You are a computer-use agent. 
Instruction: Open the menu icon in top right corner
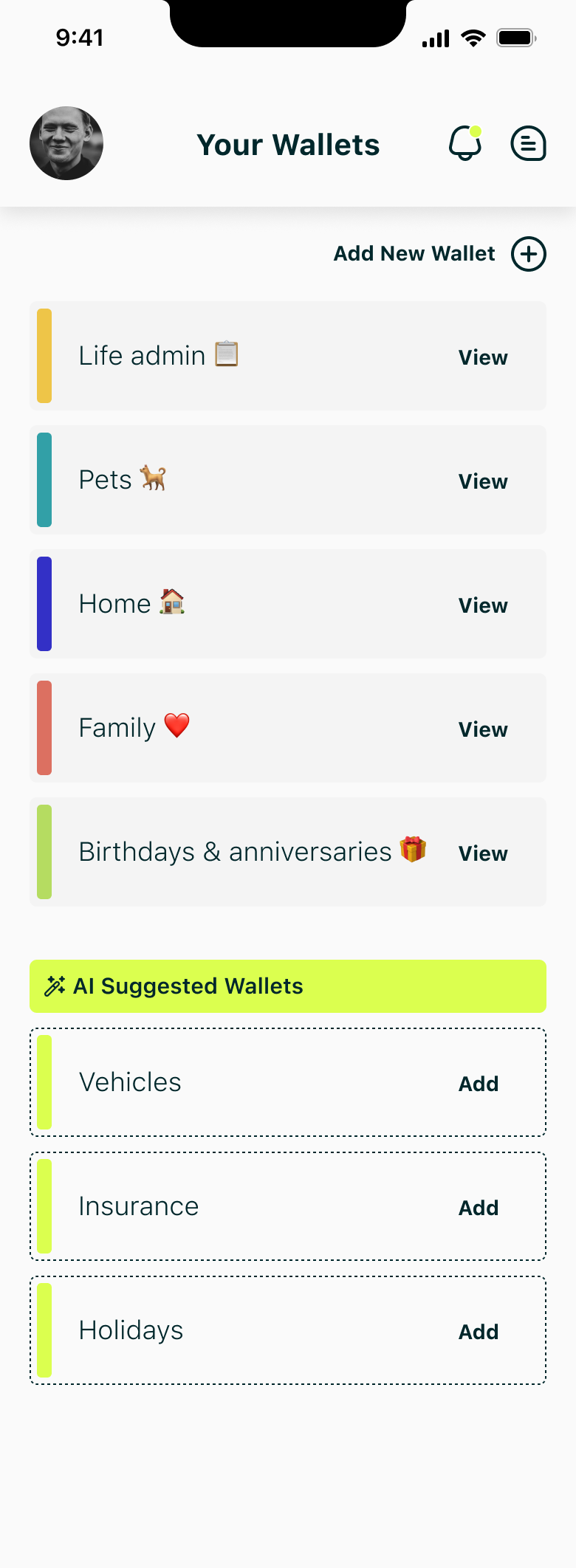pos(529,144)
